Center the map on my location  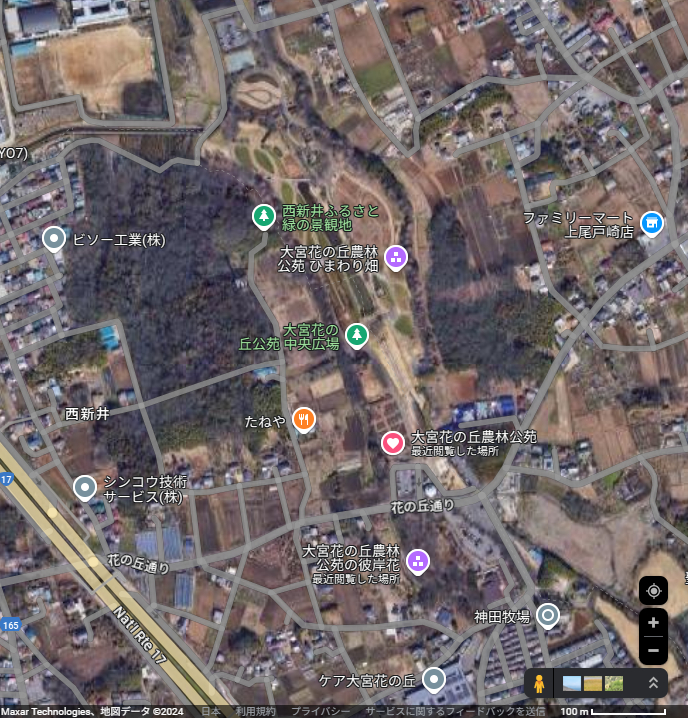[x=653, y=591]
